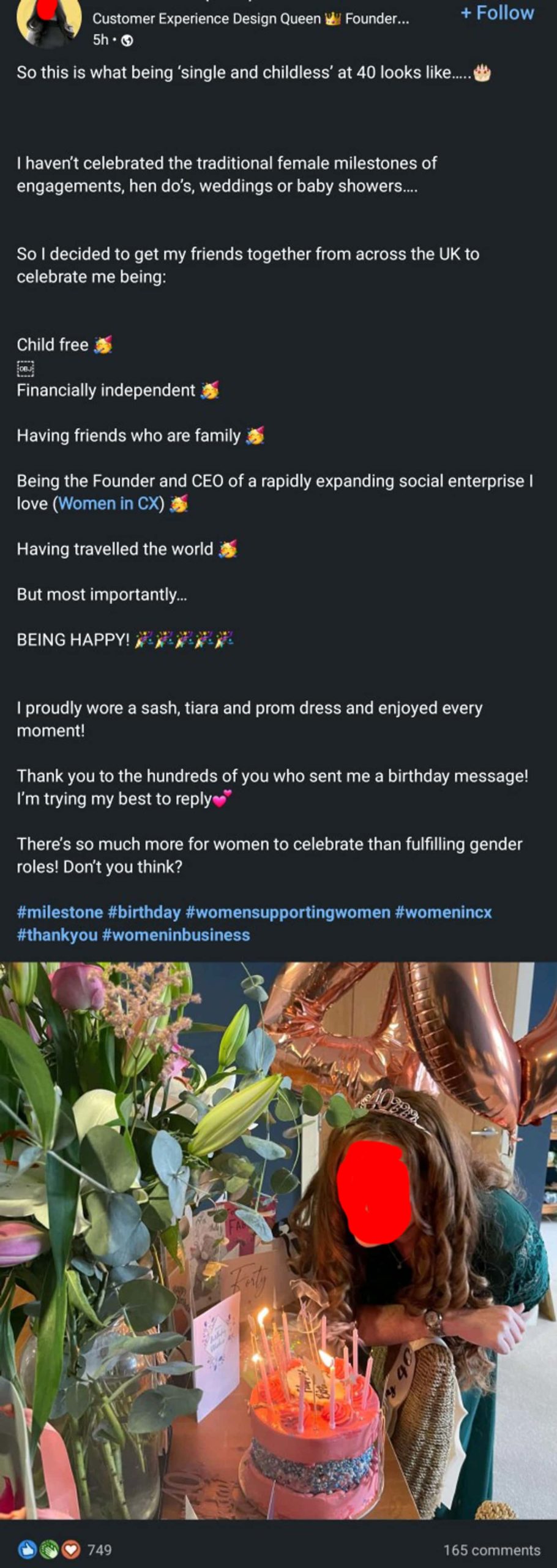Open the Women in CX link

pos(110,503)
